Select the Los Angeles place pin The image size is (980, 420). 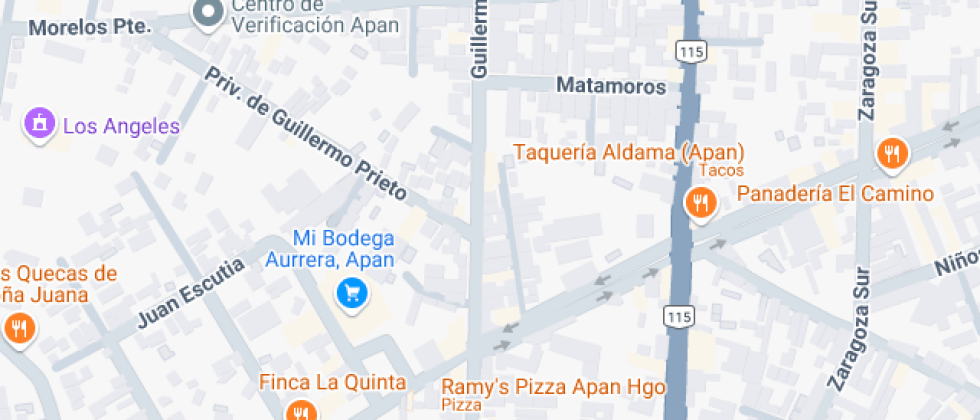[40, 125]
